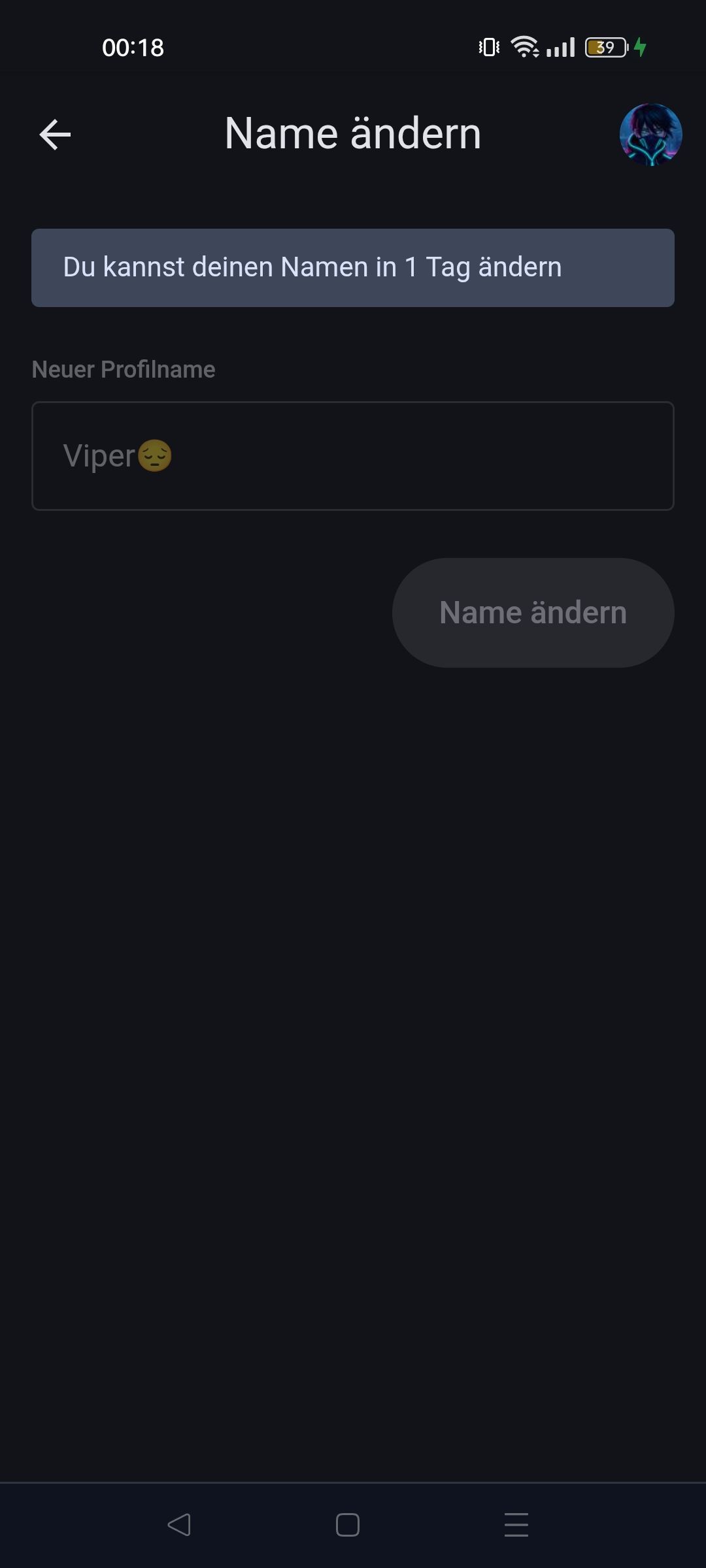Tap the system back navigation button
The width and height of the screenshot is (706, 1568).
(178, 1525)
